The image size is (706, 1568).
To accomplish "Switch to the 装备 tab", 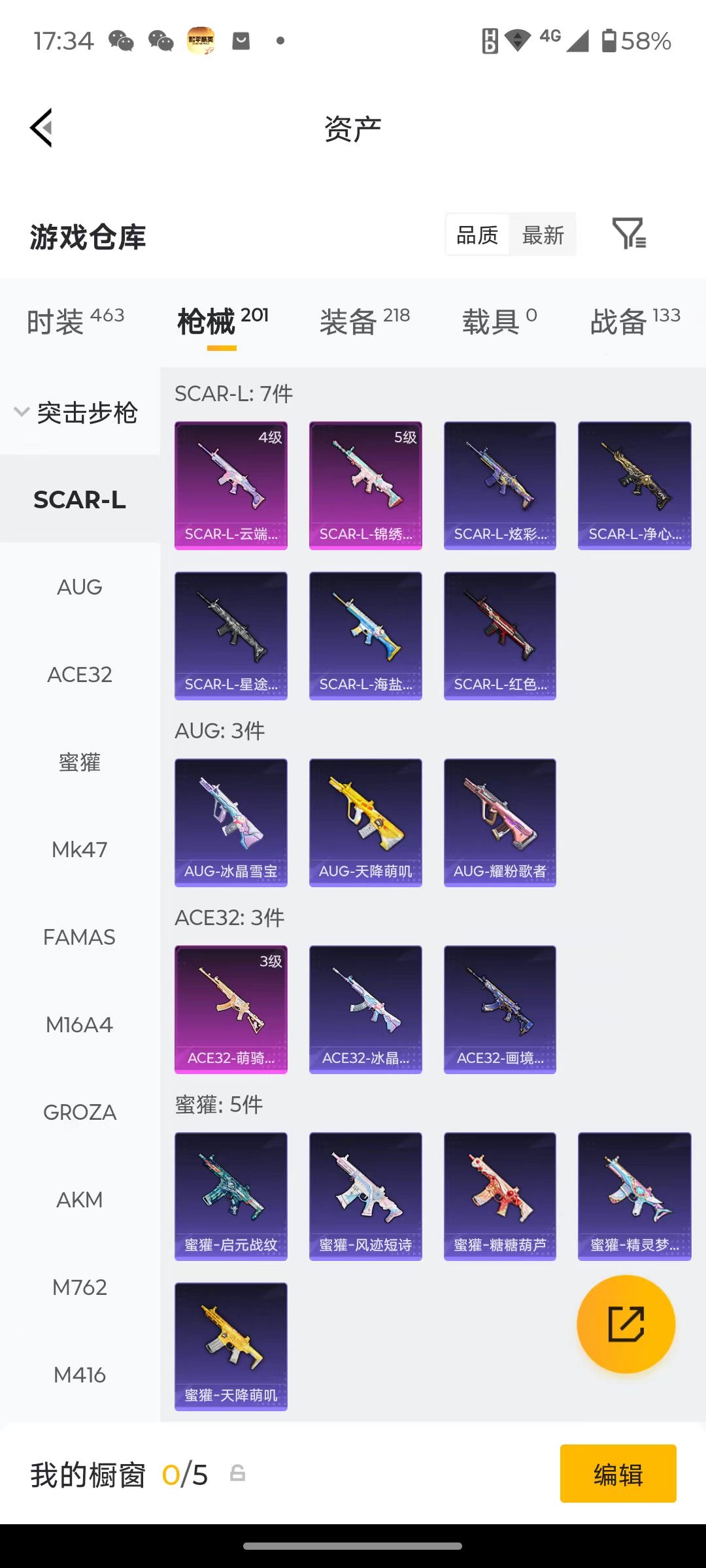I will (x=365, y=321).
